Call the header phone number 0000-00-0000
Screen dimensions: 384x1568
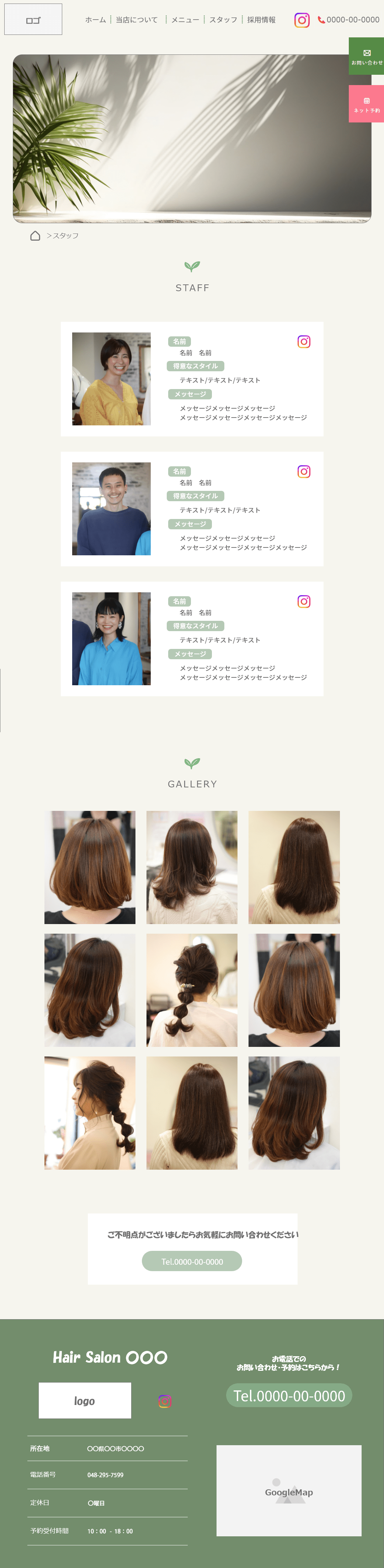[349, 20]
